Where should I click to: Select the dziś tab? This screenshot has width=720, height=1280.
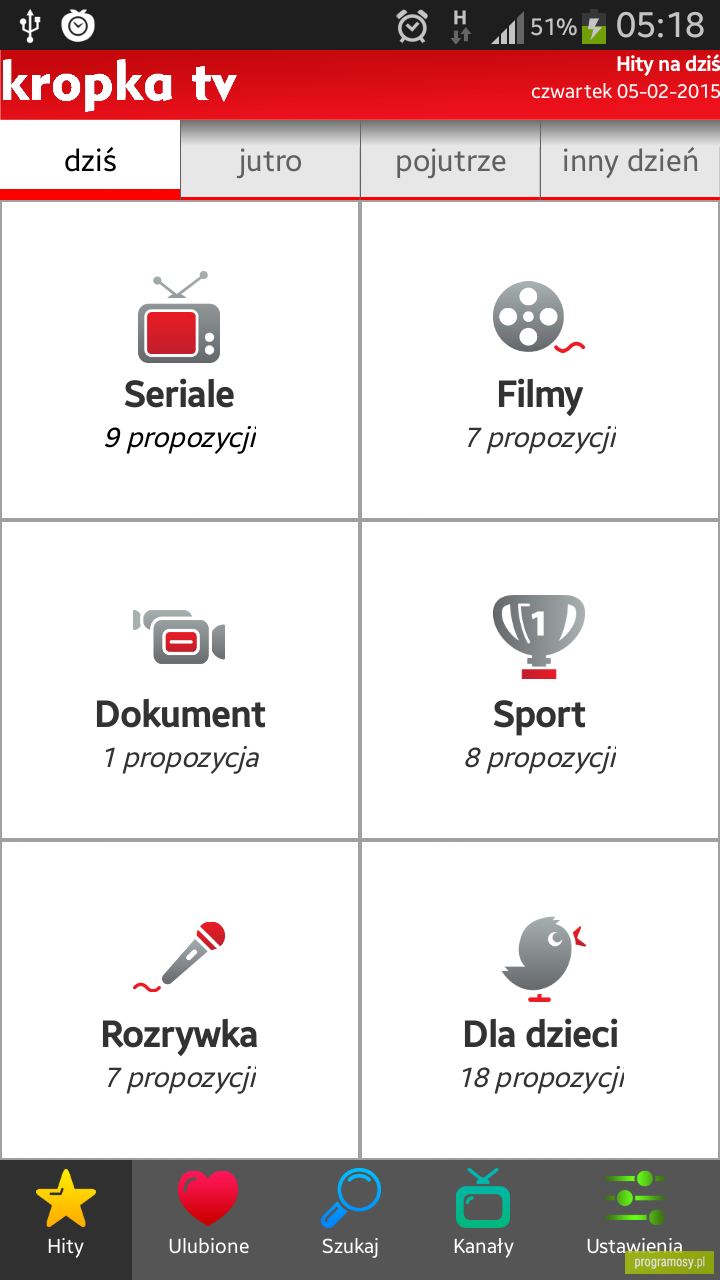pyautogui.click(x=90, y=160)
